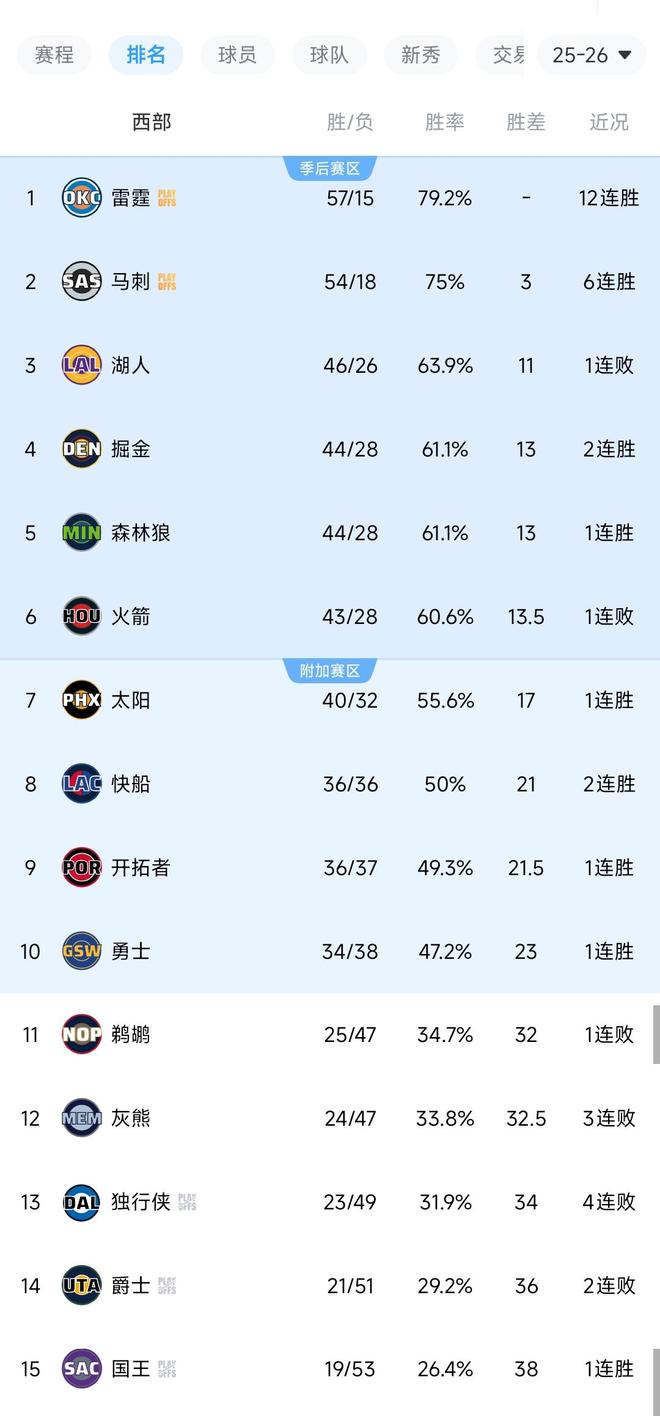View the 太阳 team row
This screenshot has width=660, height=1416.
[x=130, y=700]
